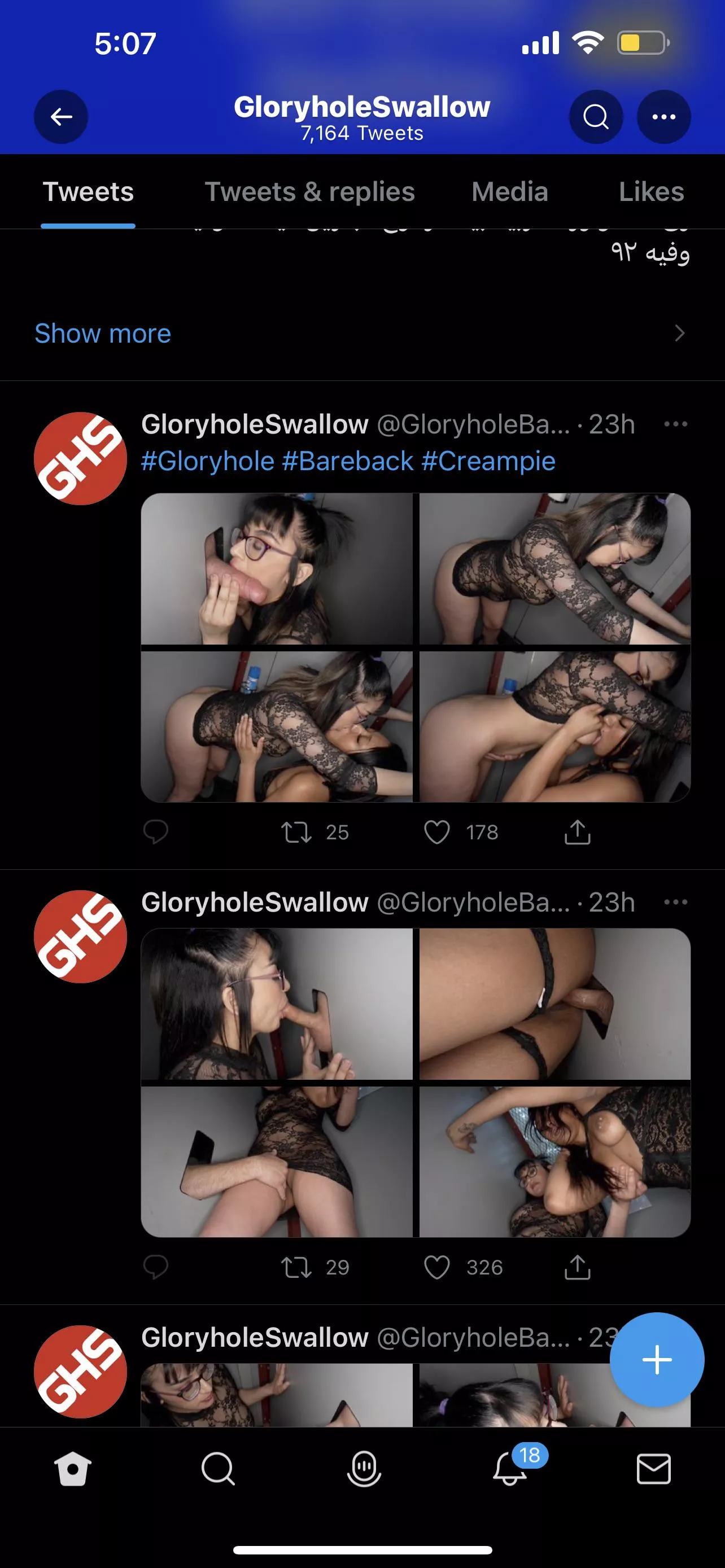Tap the Show more link
Viewport: 725px width, 1568px height.
click(x=103, y=334)
